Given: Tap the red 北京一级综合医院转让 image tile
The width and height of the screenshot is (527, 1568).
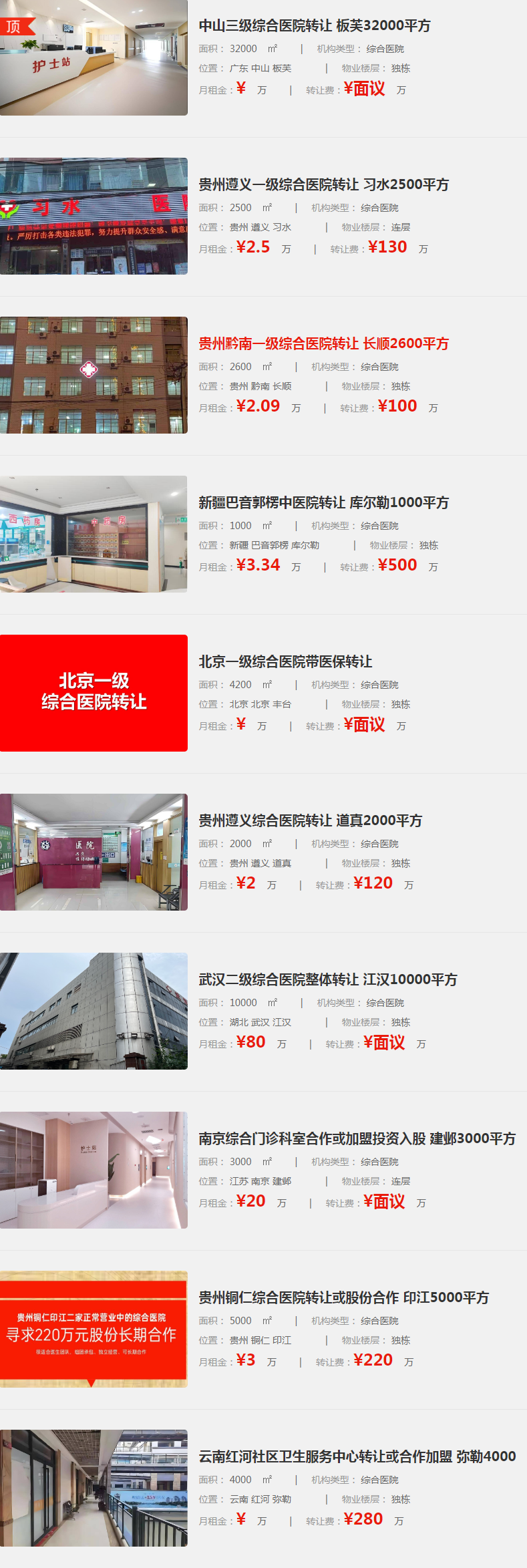Looking at the screenshot, I should coord(94,693).
